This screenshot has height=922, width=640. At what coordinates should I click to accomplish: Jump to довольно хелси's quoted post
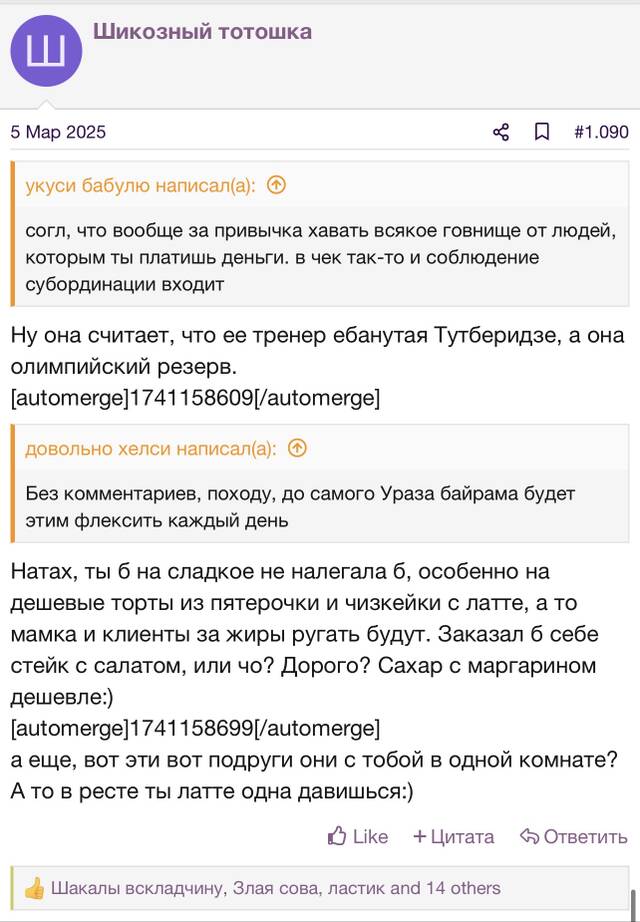pos(298,449)
